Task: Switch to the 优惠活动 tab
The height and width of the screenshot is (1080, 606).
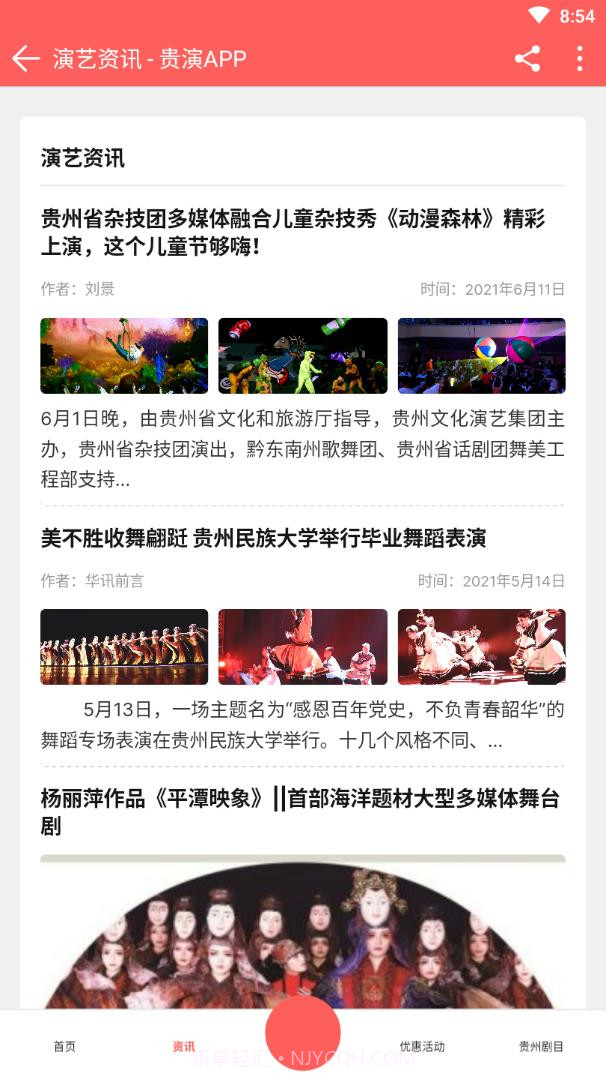Action: pyautogui.click(x=422, y=1046)
